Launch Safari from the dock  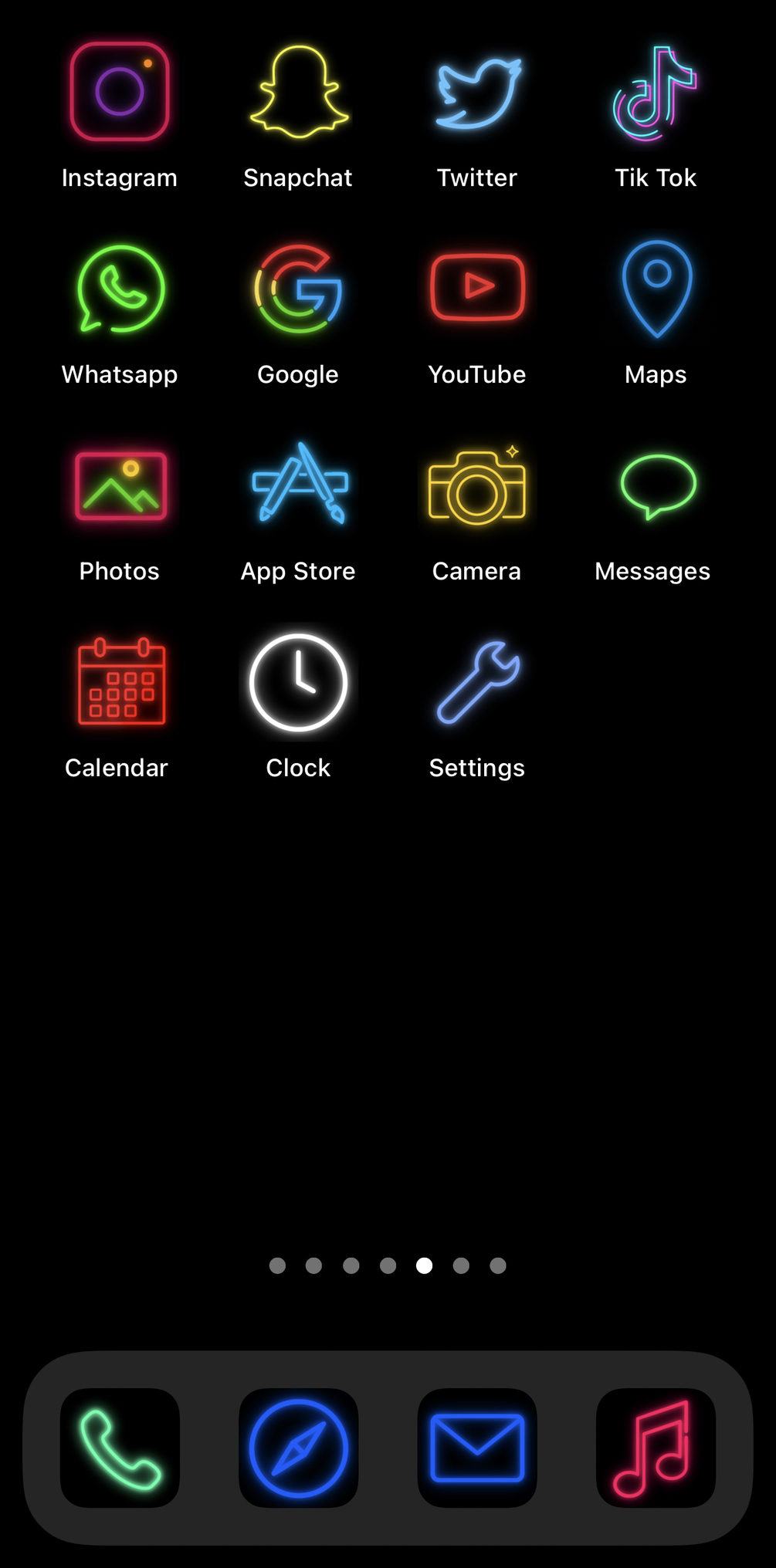[x=298, y=1448]
